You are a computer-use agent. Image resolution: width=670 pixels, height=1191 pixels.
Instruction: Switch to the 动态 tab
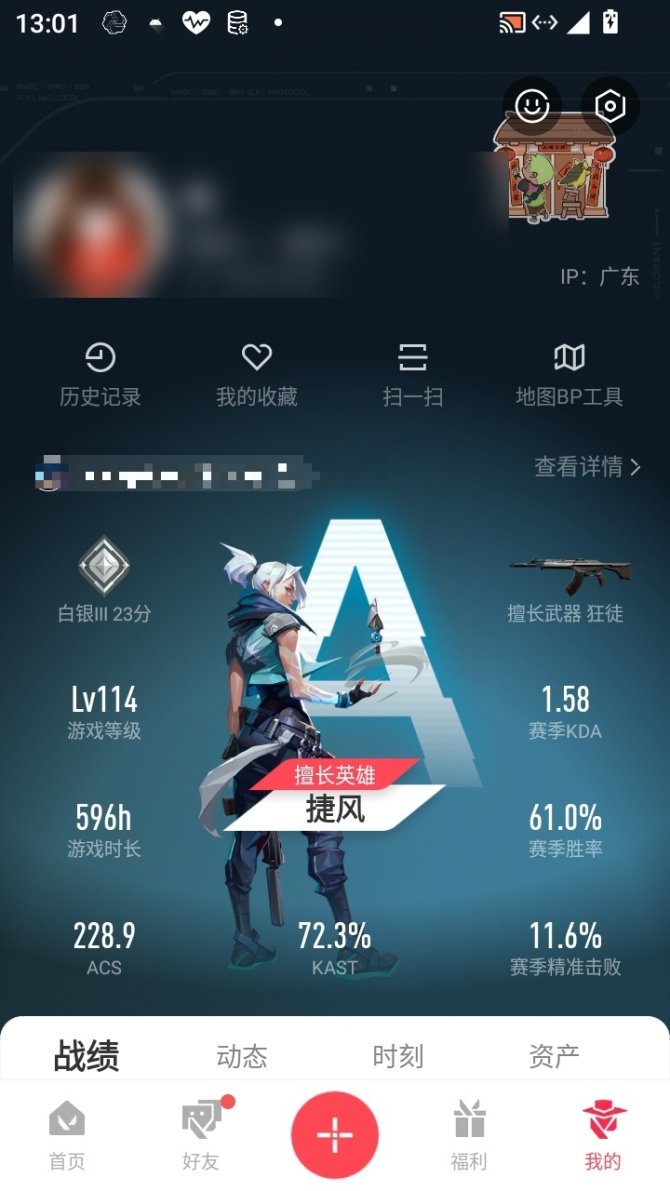242,1055
